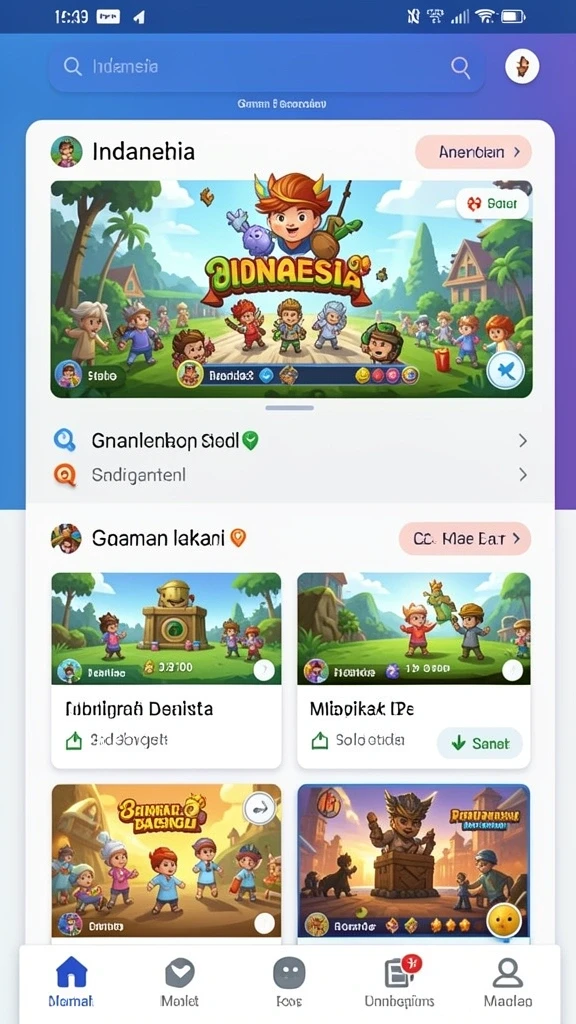Open the Sndiganteni row
The width and height of the screenshot is (576, 1024).
tap(291, 475)
